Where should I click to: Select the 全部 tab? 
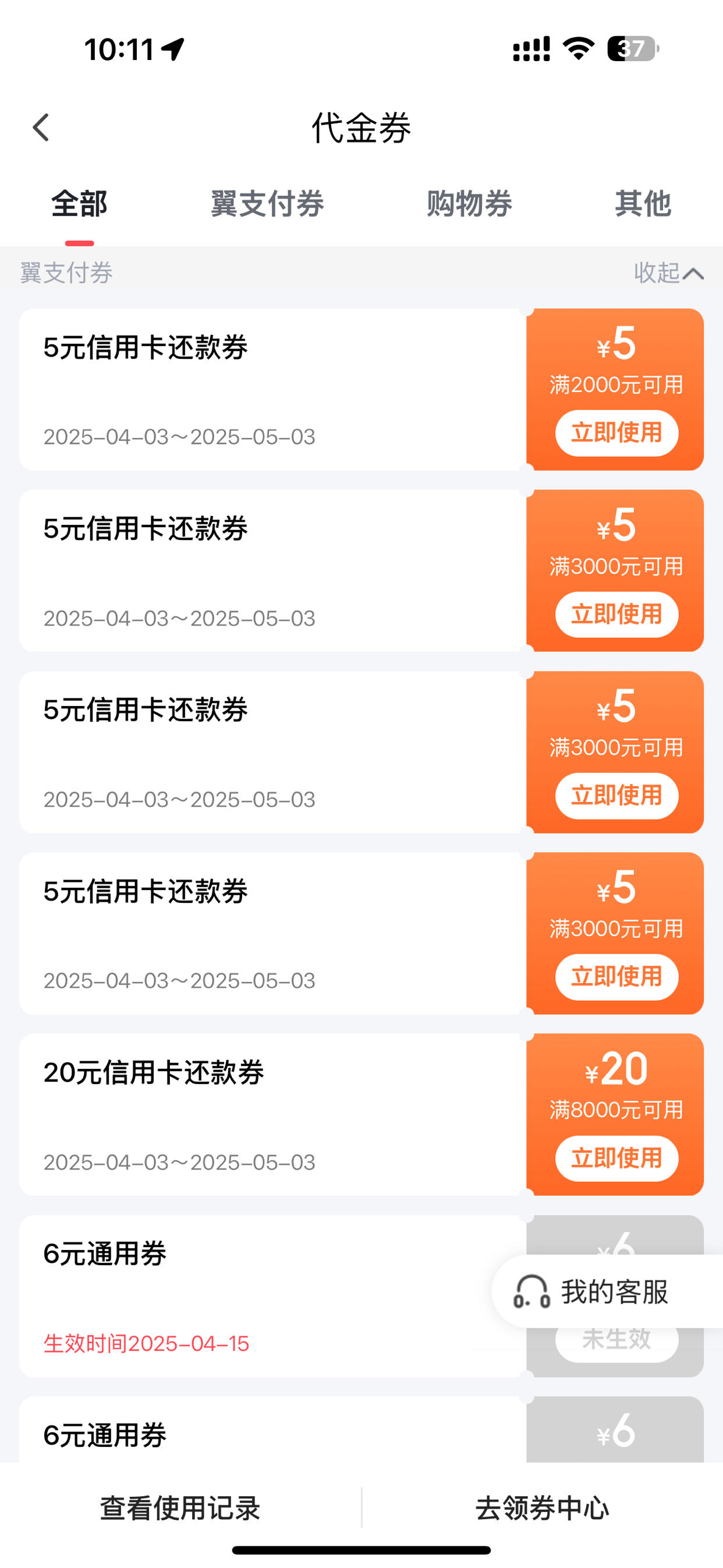click(79, 203)
